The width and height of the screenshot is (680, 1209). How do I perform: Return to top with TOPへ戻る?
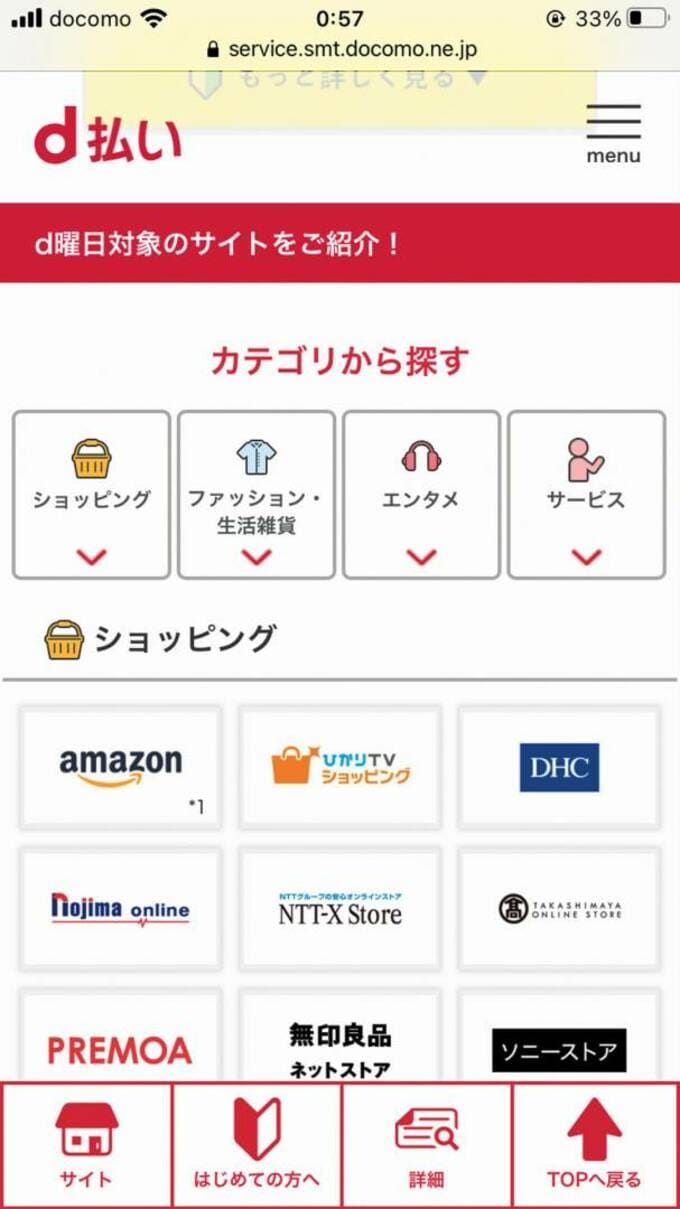[x=595, y=1146]
